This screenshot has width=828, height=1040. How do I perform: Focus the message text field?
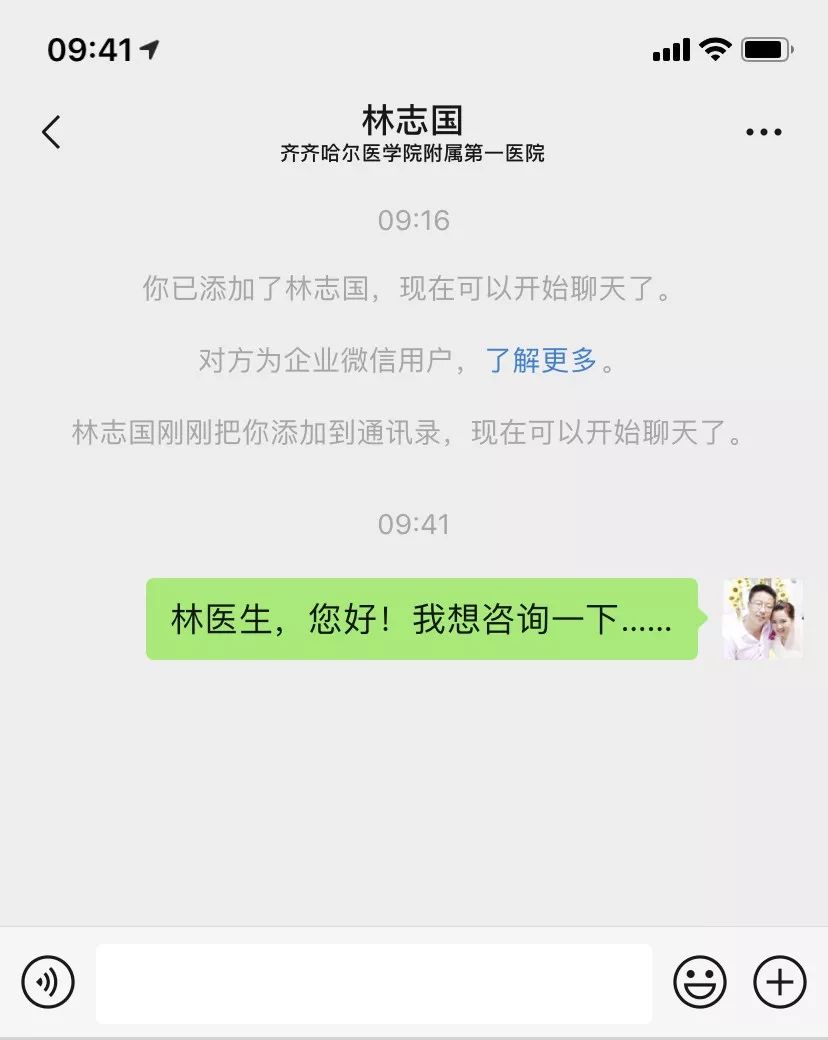click(x=374, y=983)
